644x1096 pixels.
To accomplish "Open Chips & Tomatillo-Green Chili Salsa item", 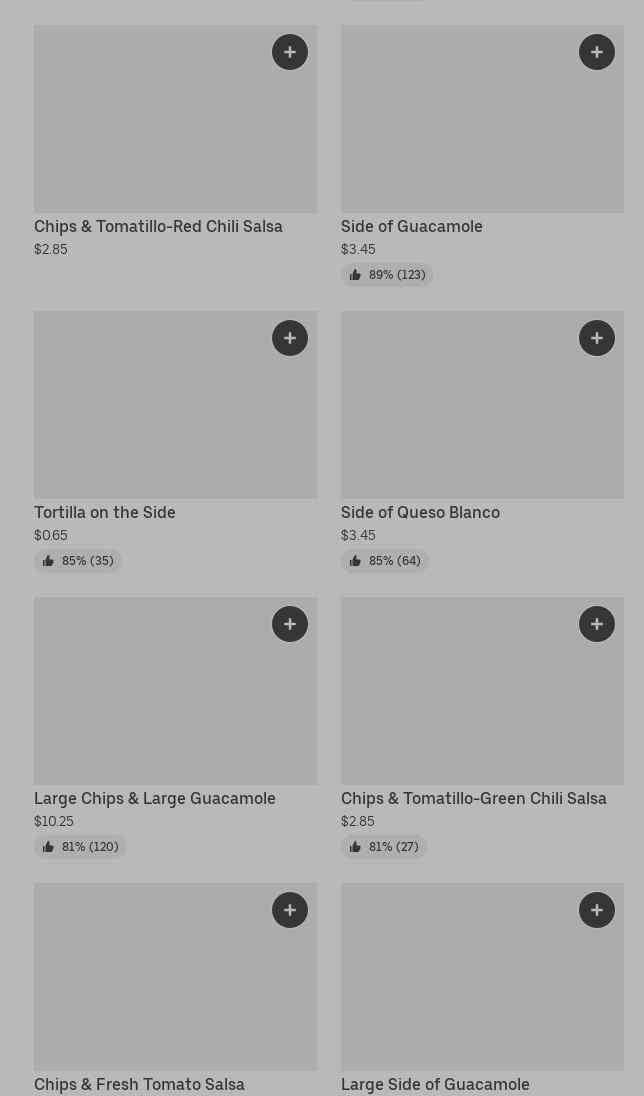I will coord(473,798).
